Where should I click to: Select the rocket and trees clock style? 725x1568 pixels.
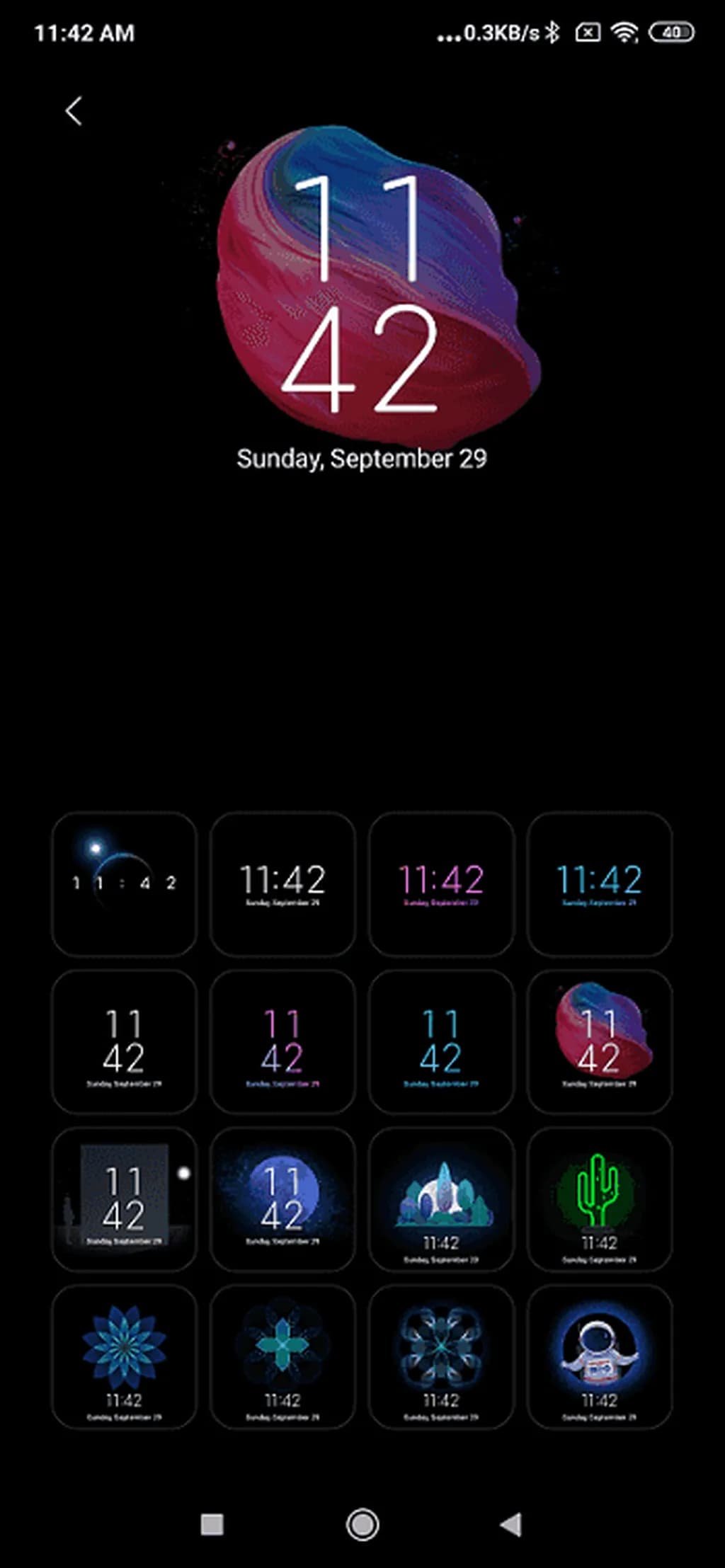click(441, 1200)
